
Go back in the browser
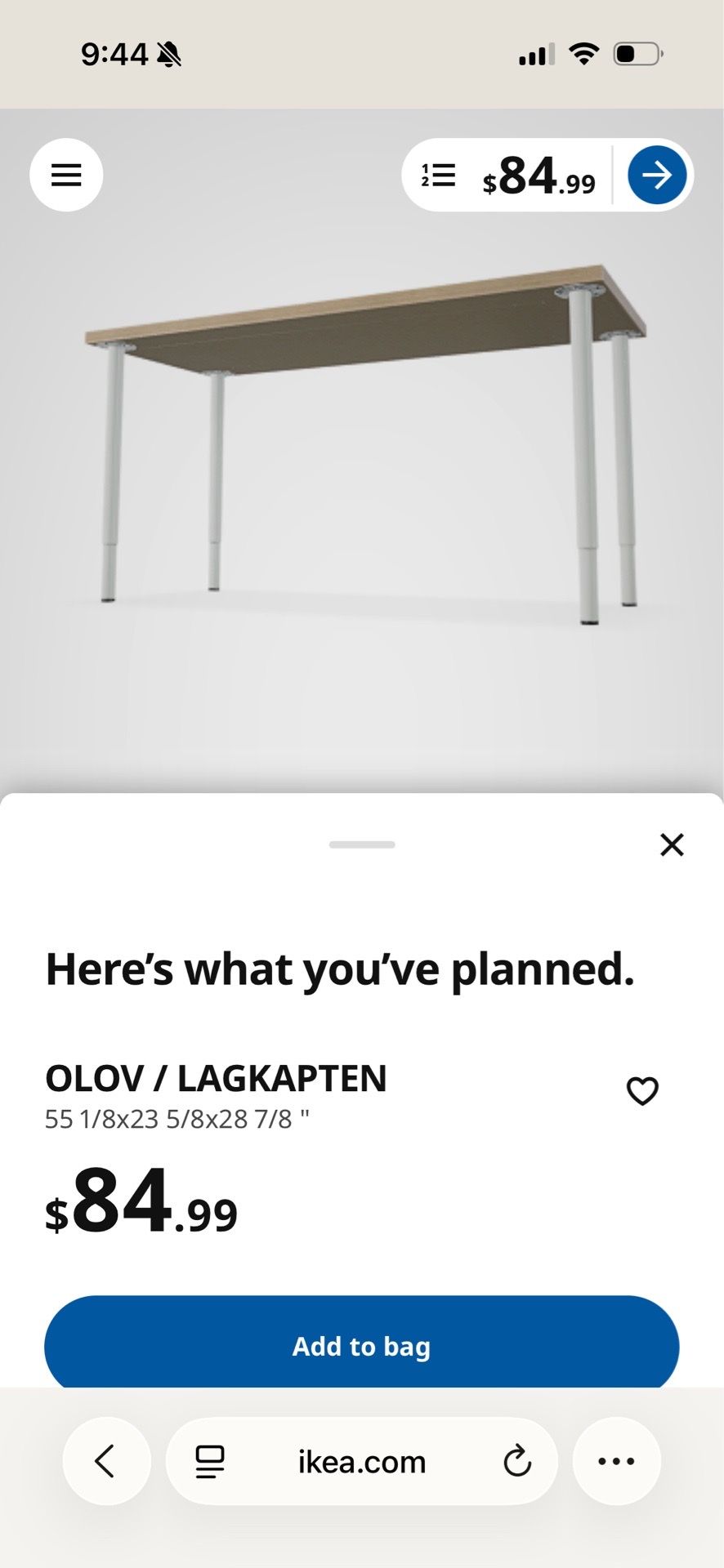106,1461
